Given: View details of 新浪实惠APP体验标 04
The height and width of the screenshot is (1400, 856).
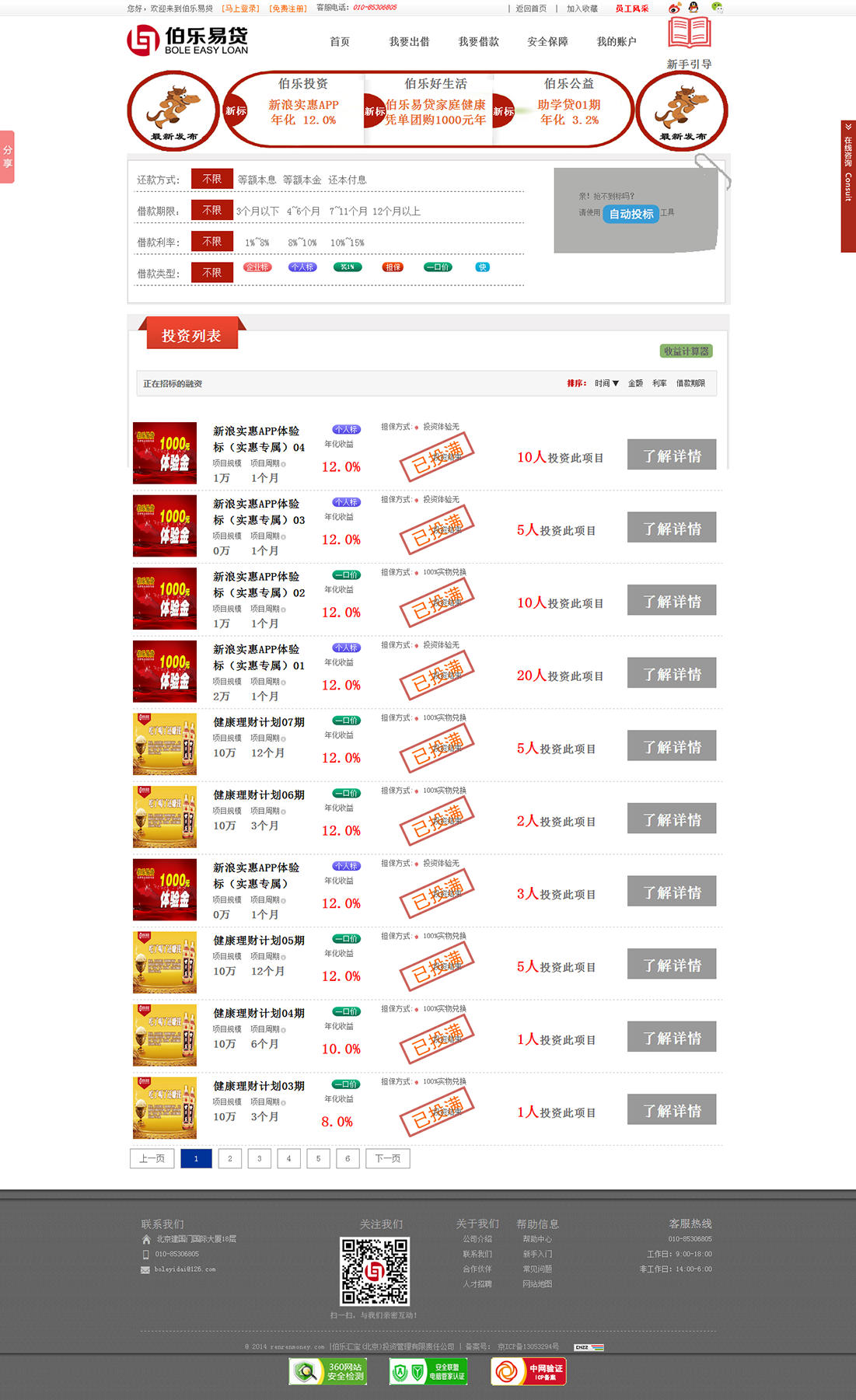Looking at the screenshot, I should click(x=671, y=456).
